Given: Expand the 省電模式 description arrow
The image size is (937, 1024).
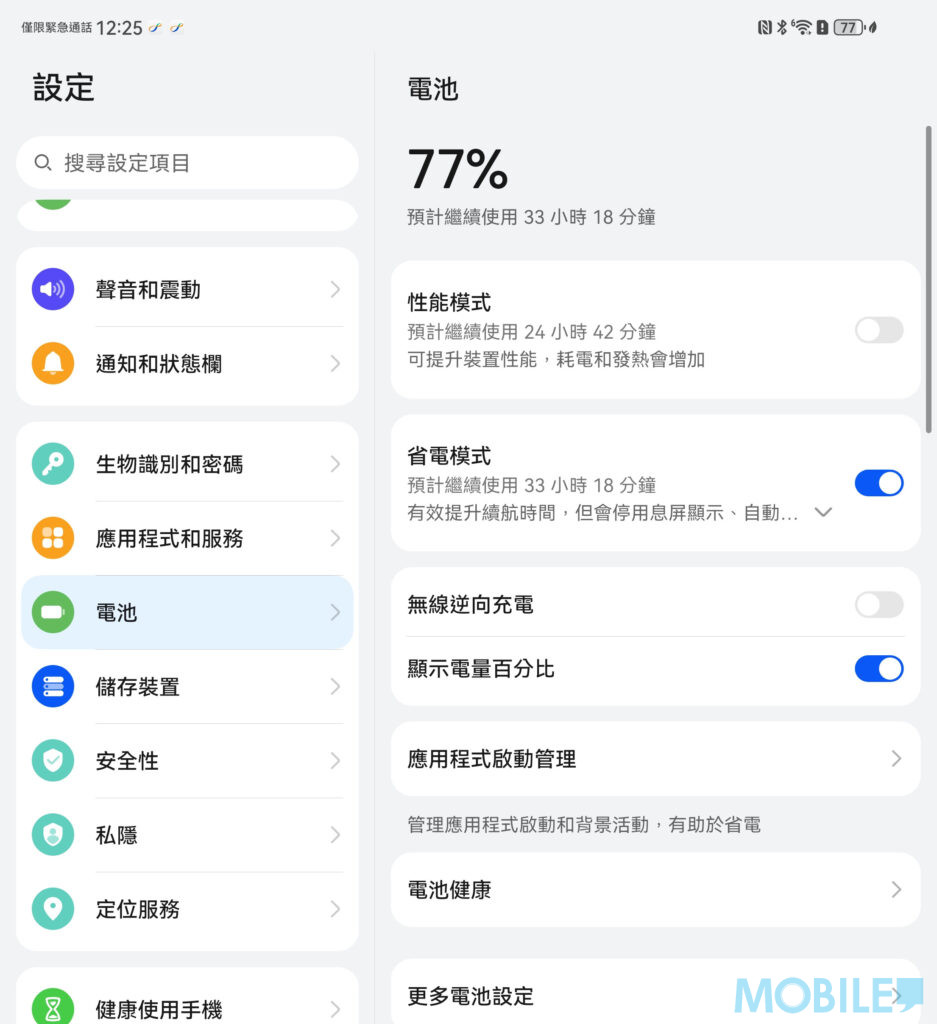Looking at the screenshot, I should tap(823, 513).
